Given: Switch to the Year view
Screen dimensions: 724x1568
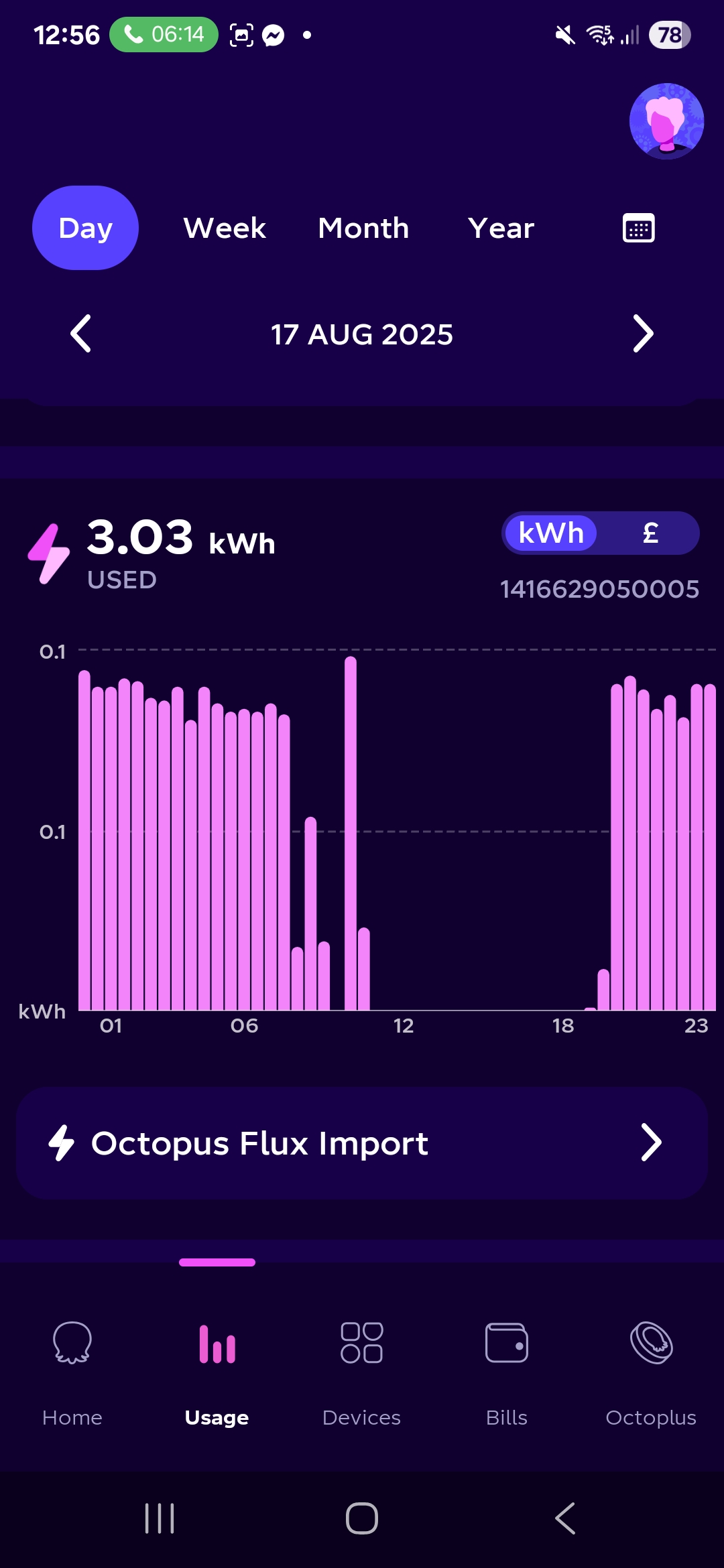Looking at the screenshot, I should coord(501,228).
